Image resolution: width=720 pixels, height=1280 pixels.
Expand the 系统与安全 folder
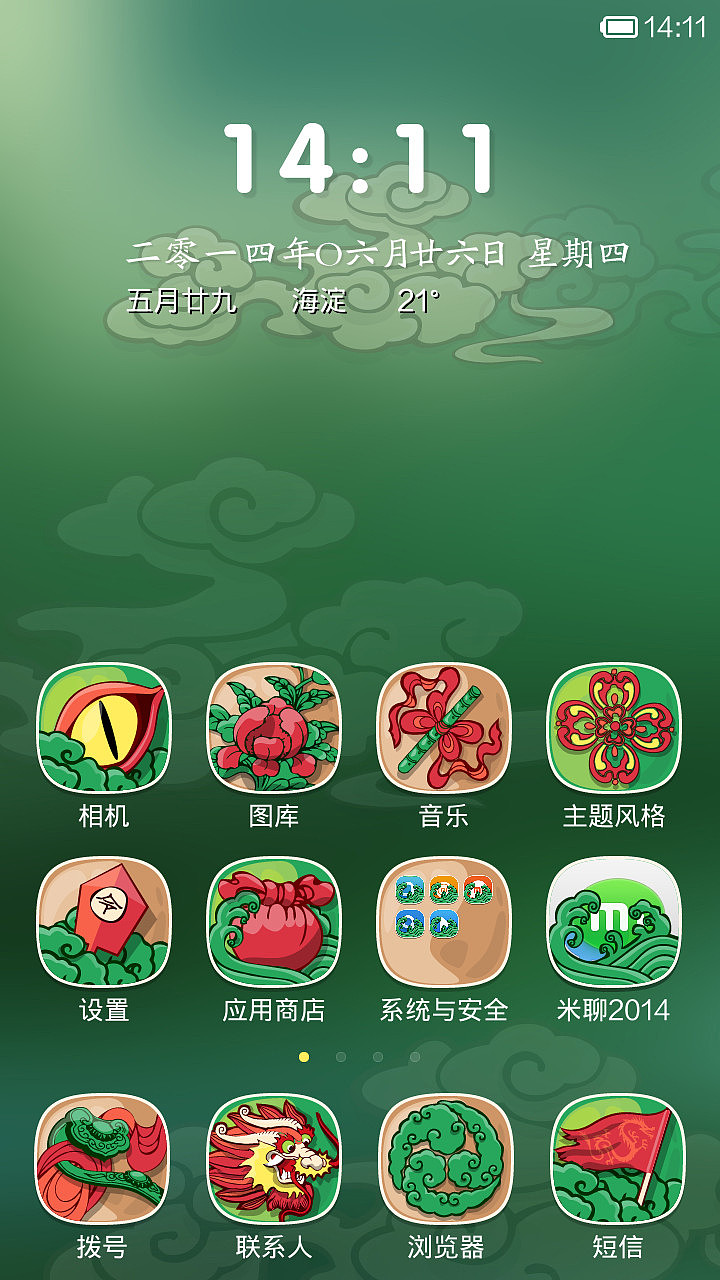pyautogui.click(x=444, y=925)
